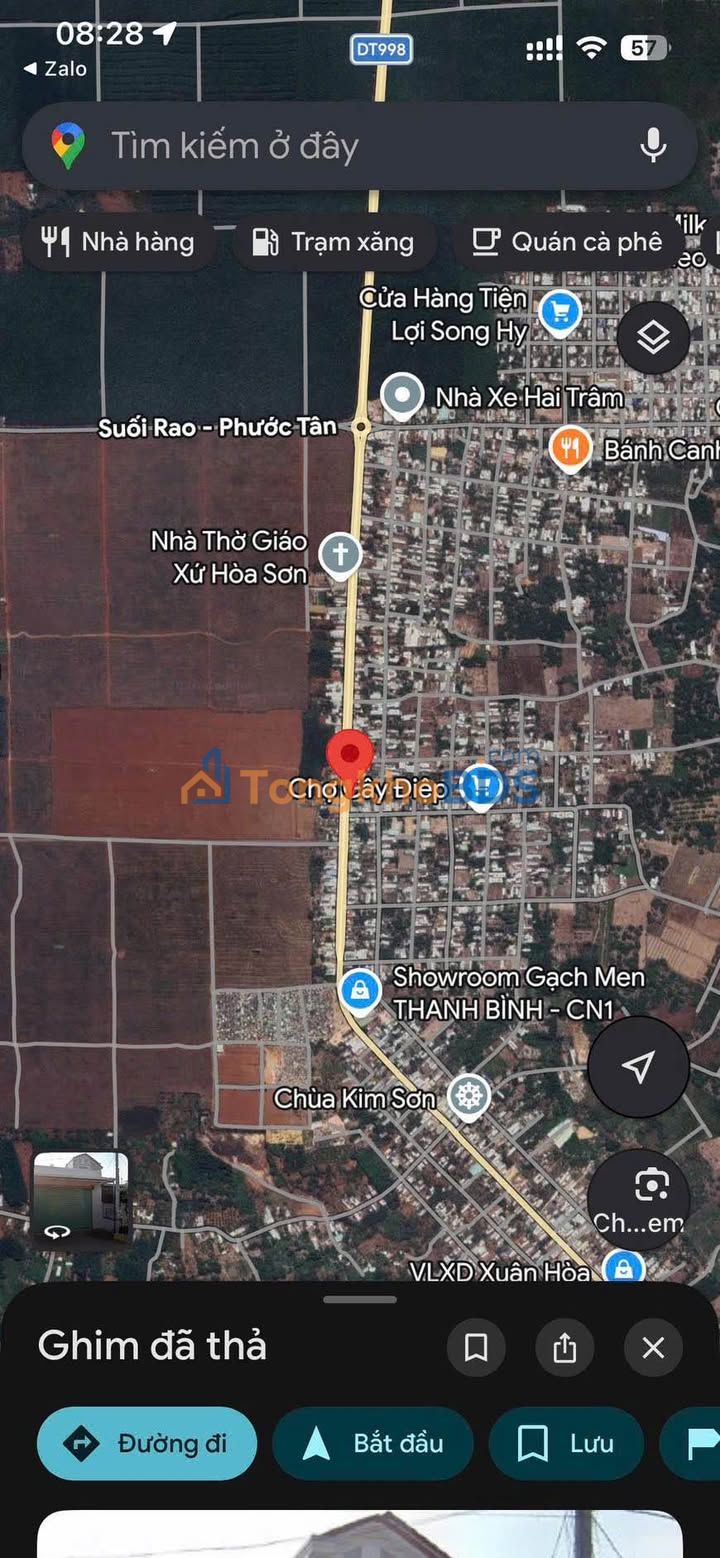Get directions with Đường đi
Image resolution: width=720 pixels, height=1558 pixels.
[x=147, y=1443]
